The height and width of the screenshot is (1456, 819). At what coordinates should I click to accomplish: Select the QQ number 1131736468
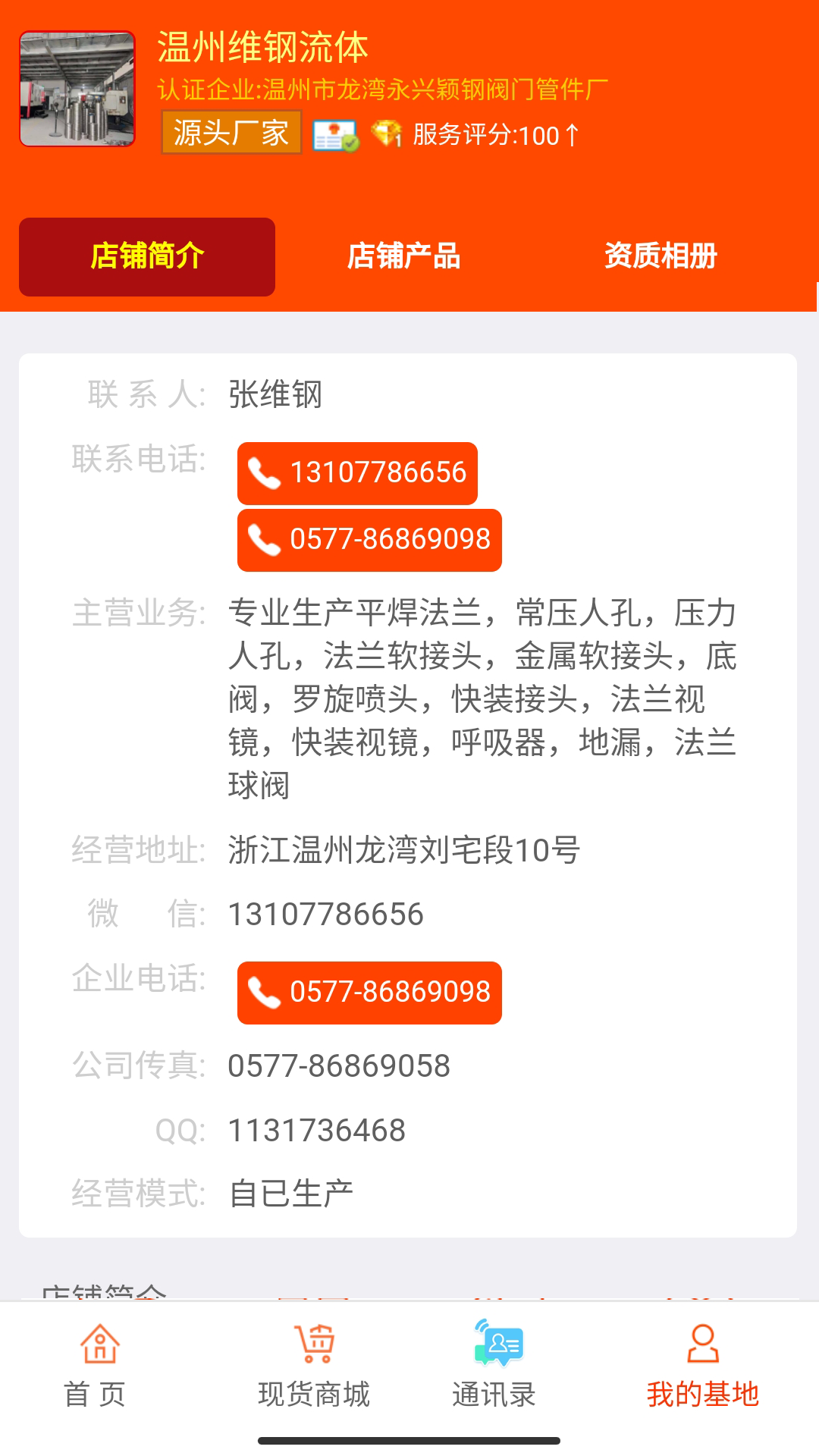315,1130
